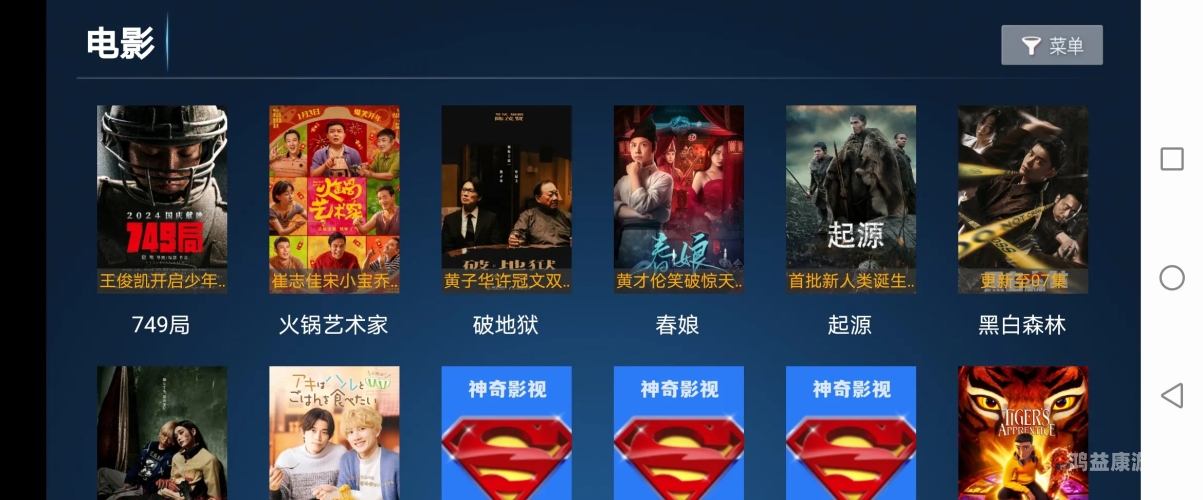
Task: Go back with system back button
Action: coord(1171,395)
